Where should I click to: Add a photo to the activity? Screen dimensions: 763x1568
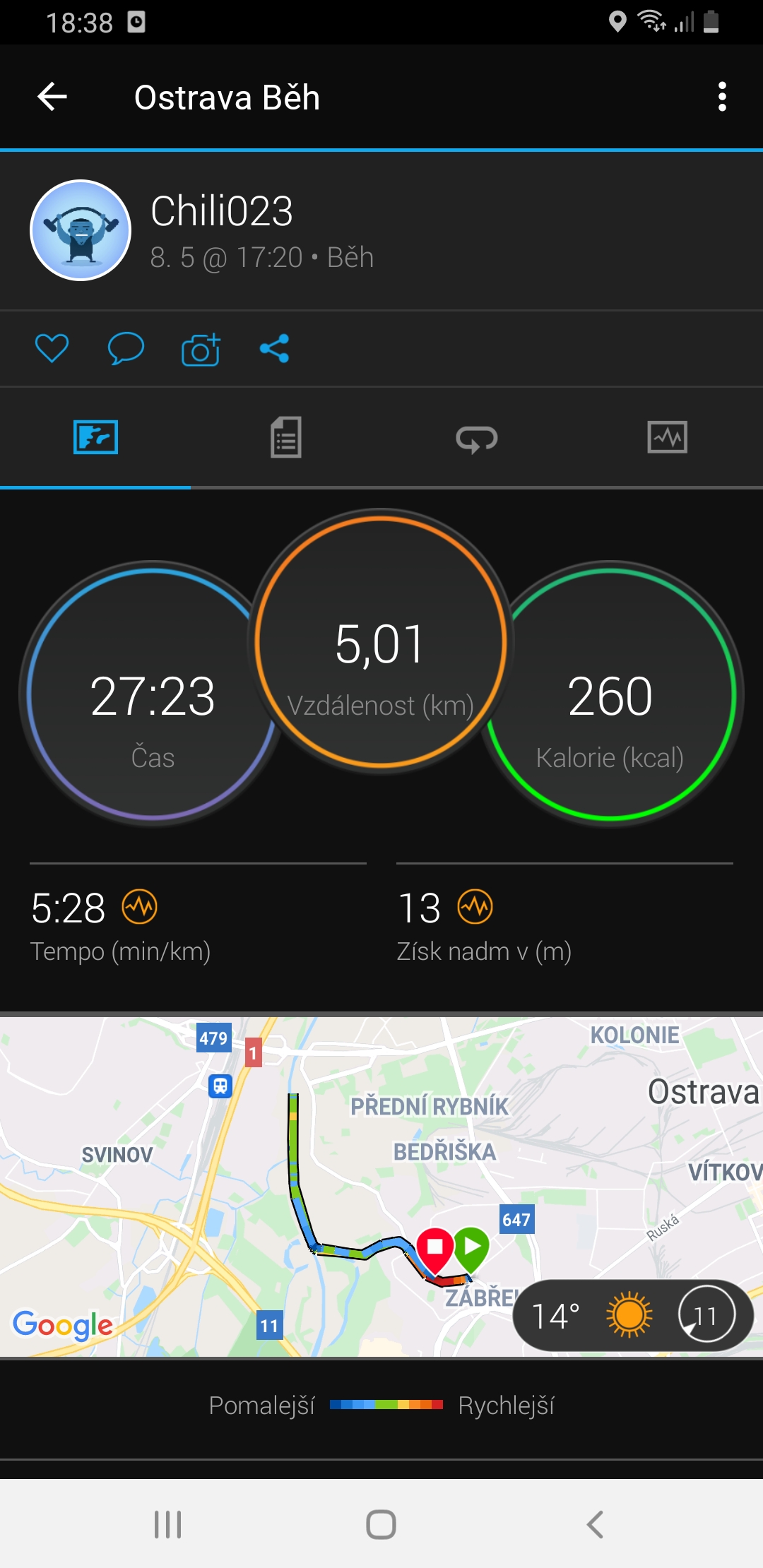point(201,348)
